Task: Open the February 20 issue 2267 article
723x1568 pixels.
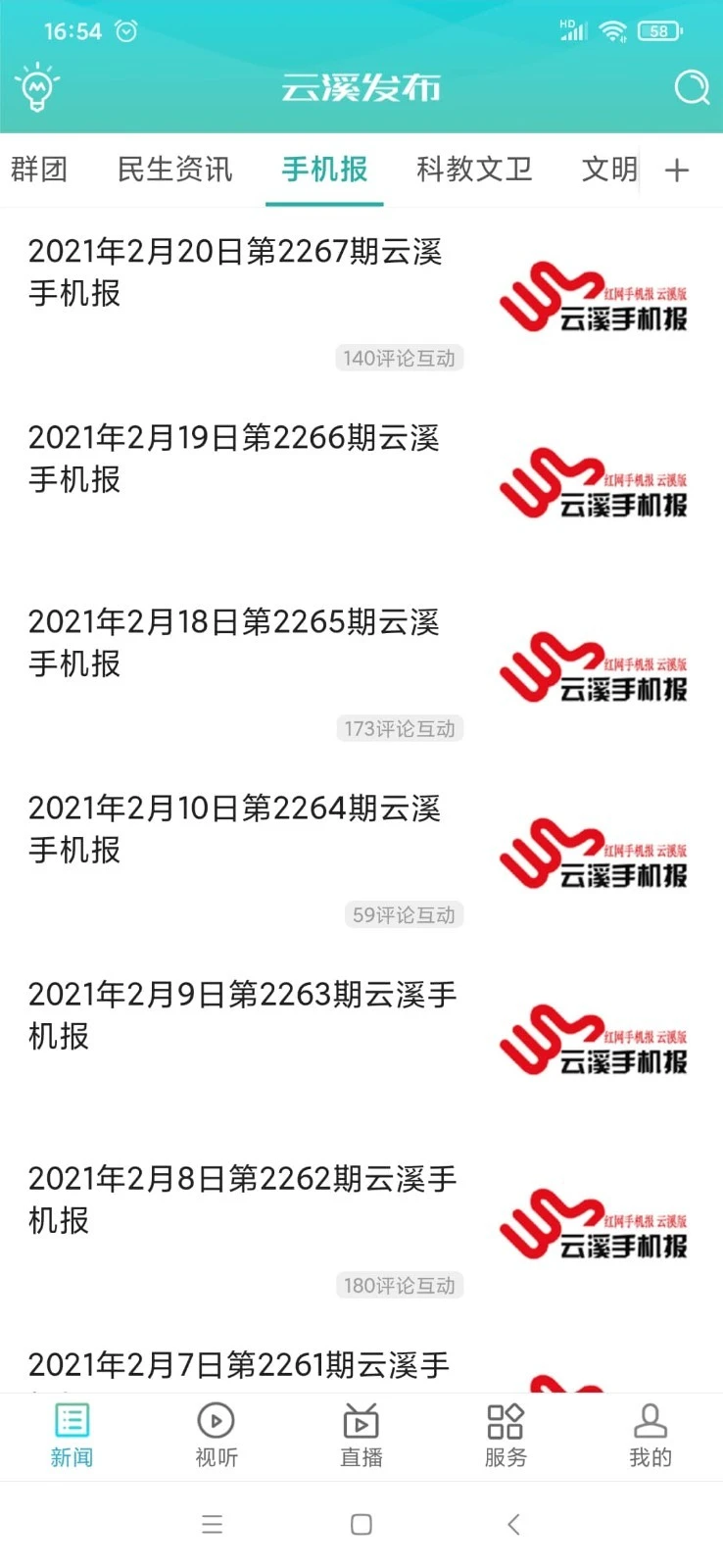Action: 235,272
